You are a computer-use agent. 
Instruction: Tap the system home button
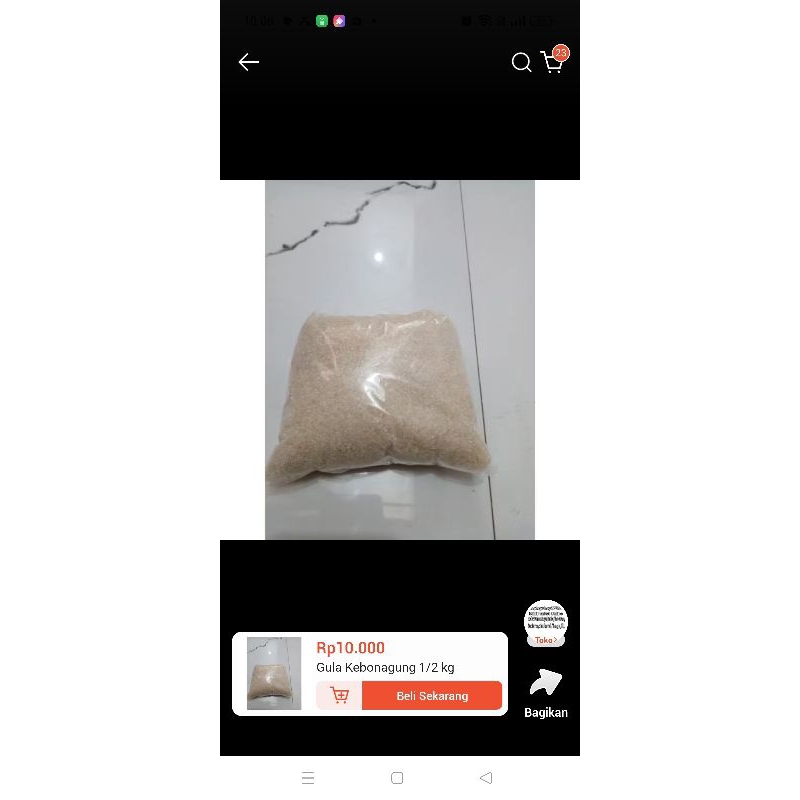coord(397,778)
